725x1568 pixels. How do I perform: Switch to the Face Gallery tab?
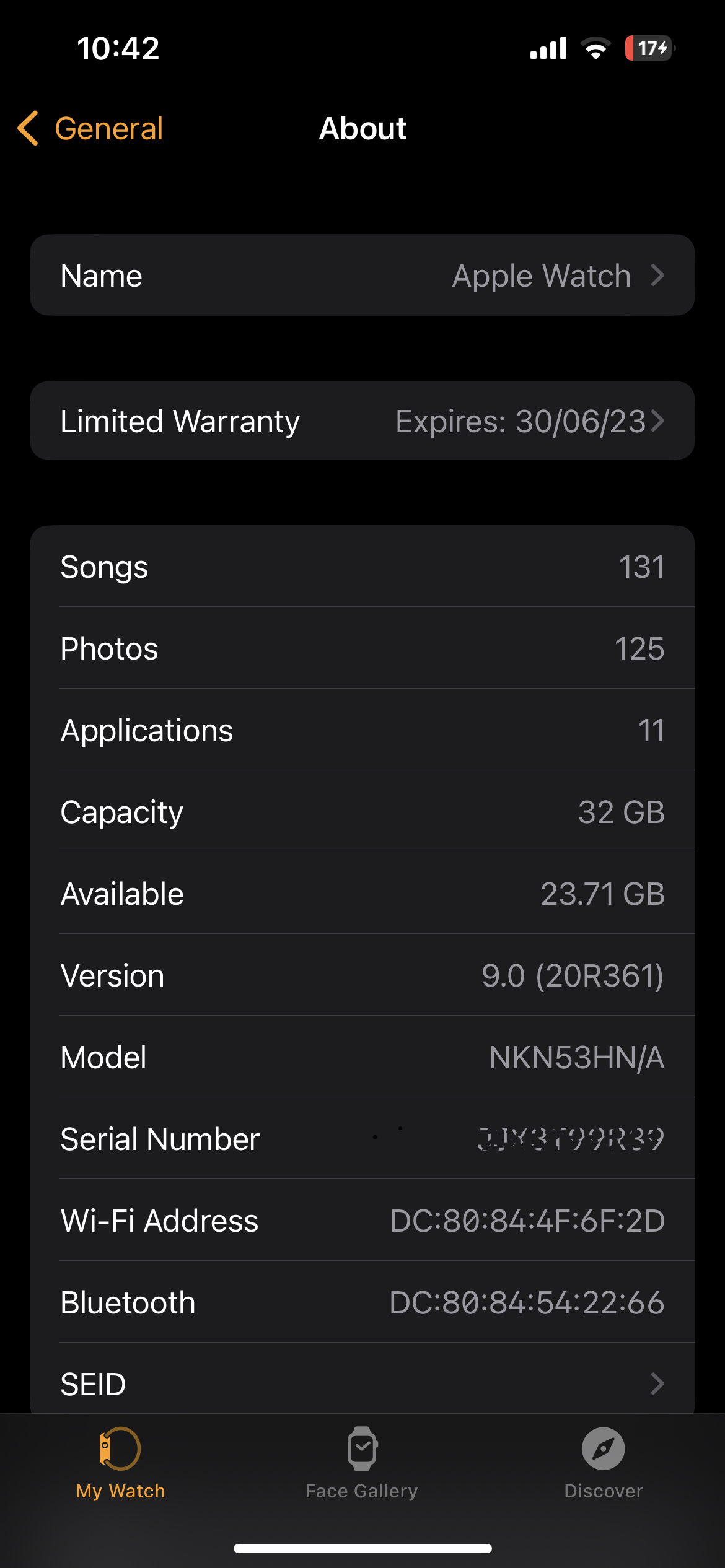[x=362, y=1464]
